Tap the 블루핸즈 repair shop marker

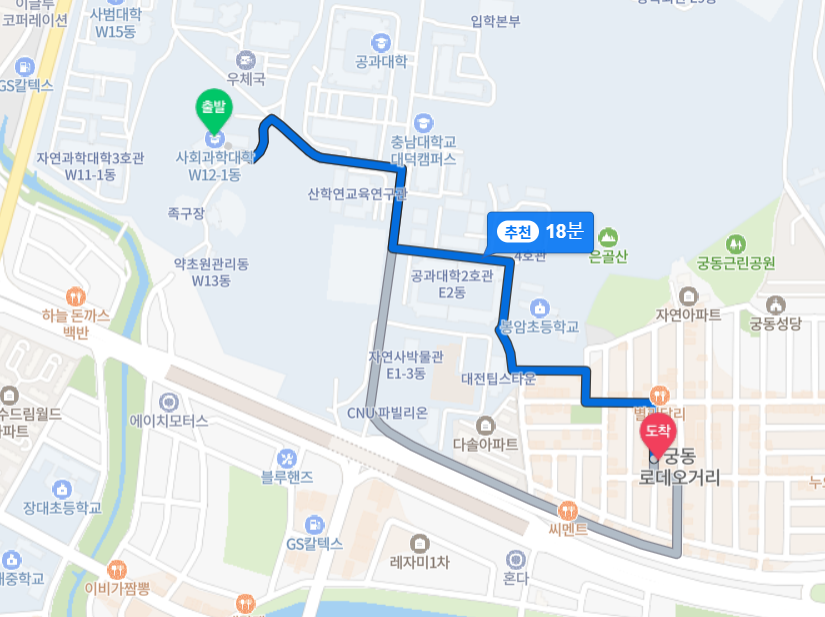click(x=287, y=458)
